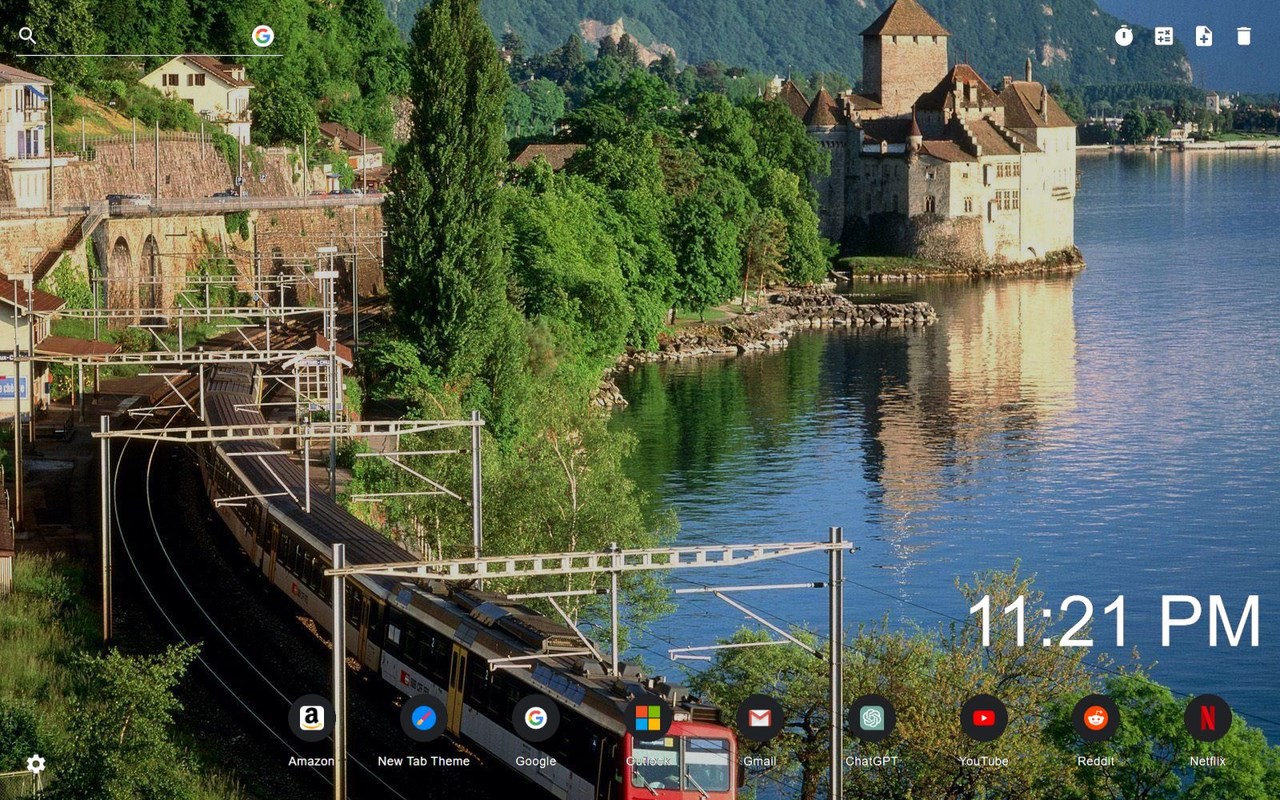This screenshot has width=1280, height=800.
Task: Open the Amazon shortcut
Action: (x=311, y=718)
